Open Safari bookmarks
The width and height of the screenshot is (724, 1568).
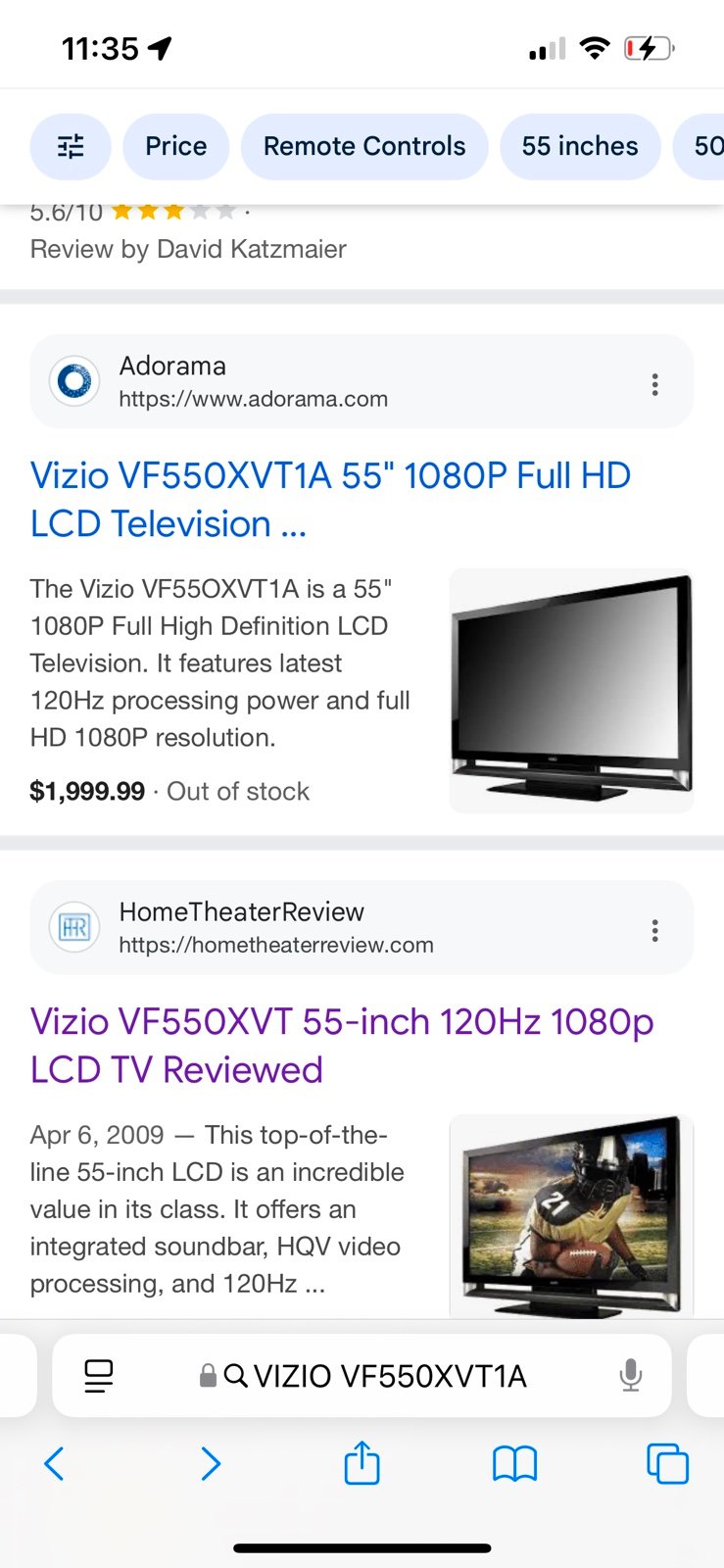click(x=514, y=1464)
